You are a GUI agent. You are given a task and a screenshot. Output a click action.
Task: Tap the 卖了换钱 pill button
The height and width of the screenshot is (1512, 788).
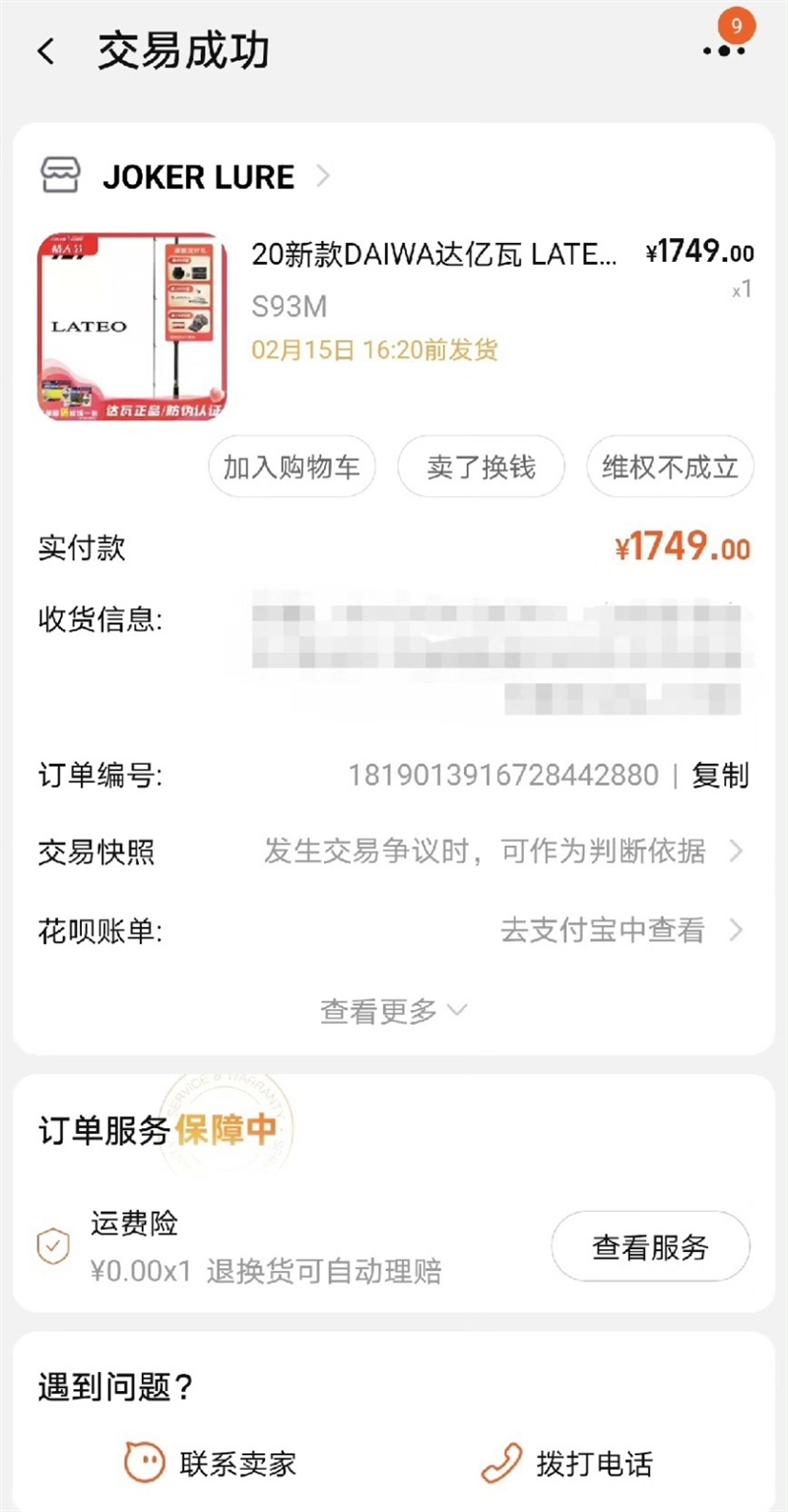coord(481,467)
